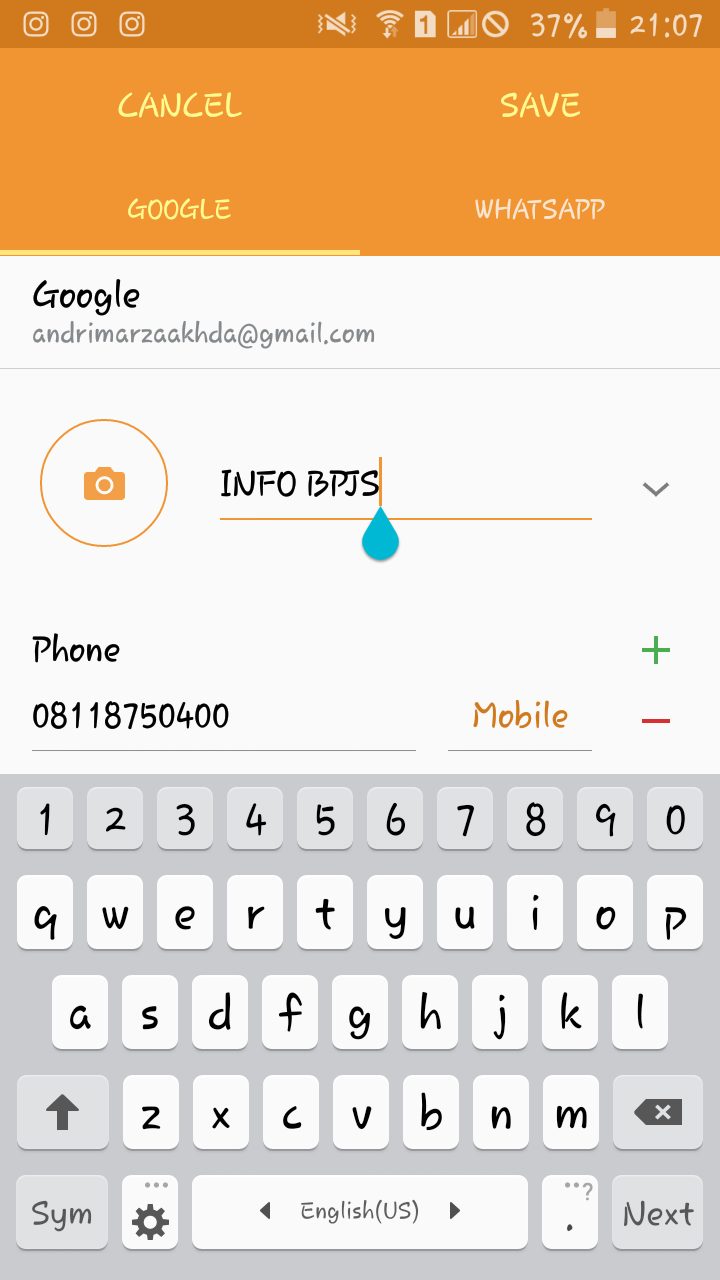Select the Google tab
Image resolution: width=720 pixels, height=1280 pixels.
(x=180, y=209)
